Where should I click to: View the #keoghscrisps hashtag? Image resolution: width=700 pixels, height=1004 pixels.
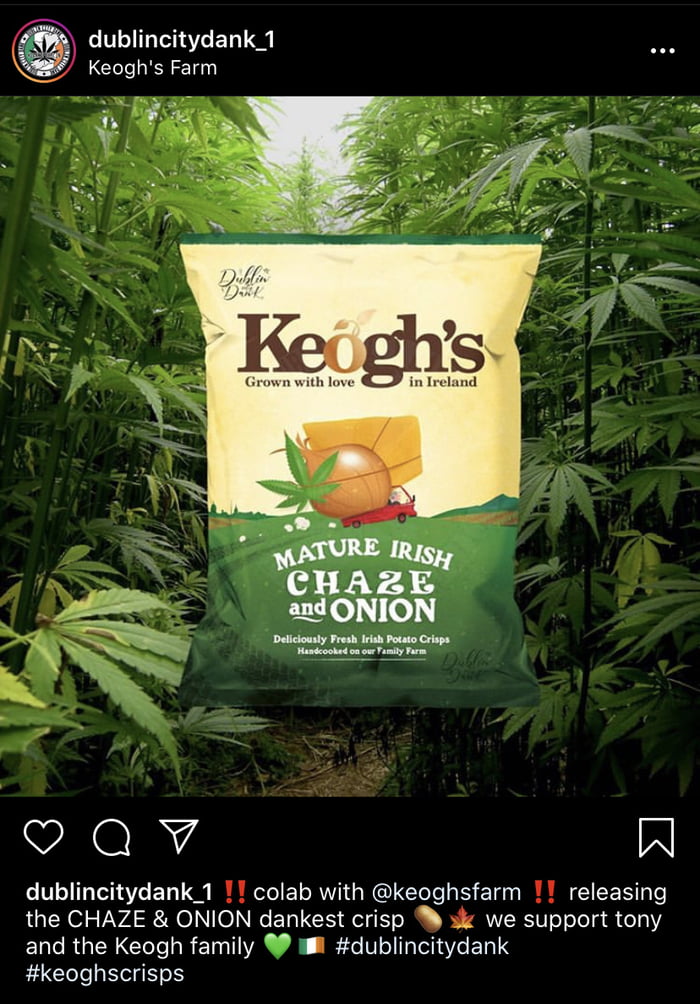click(x=105, y=972)
